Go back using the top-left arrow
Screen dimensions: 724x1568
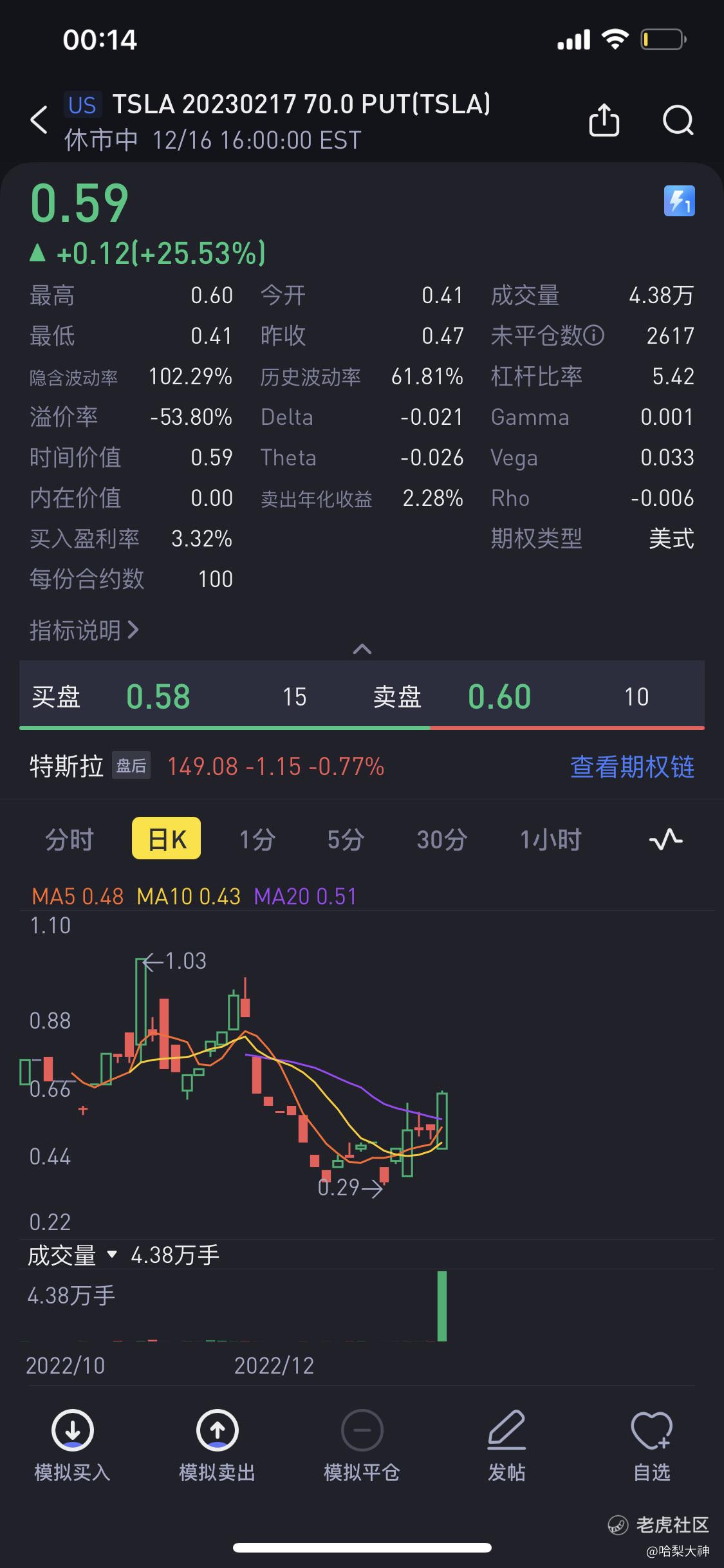coord(39,120)
